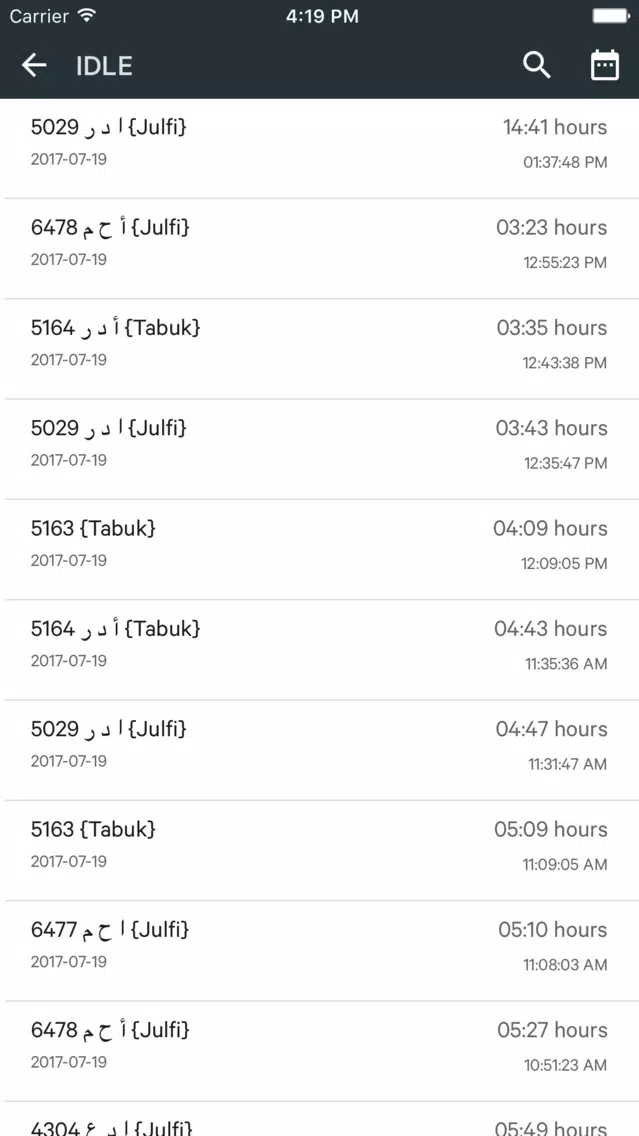View the 5029 Julfi record with 03:43 hours

(320, 449)
